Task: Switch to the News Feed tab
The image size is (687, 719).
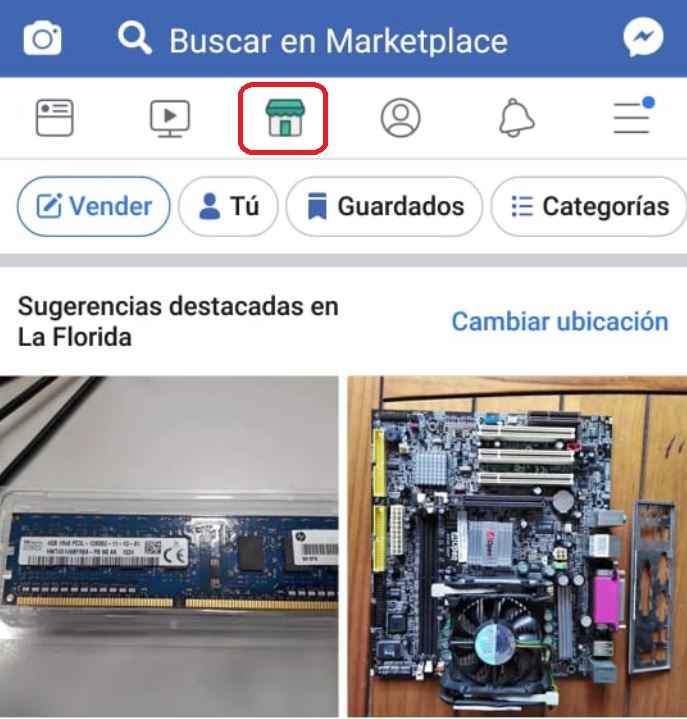Action: coord(55,118)
